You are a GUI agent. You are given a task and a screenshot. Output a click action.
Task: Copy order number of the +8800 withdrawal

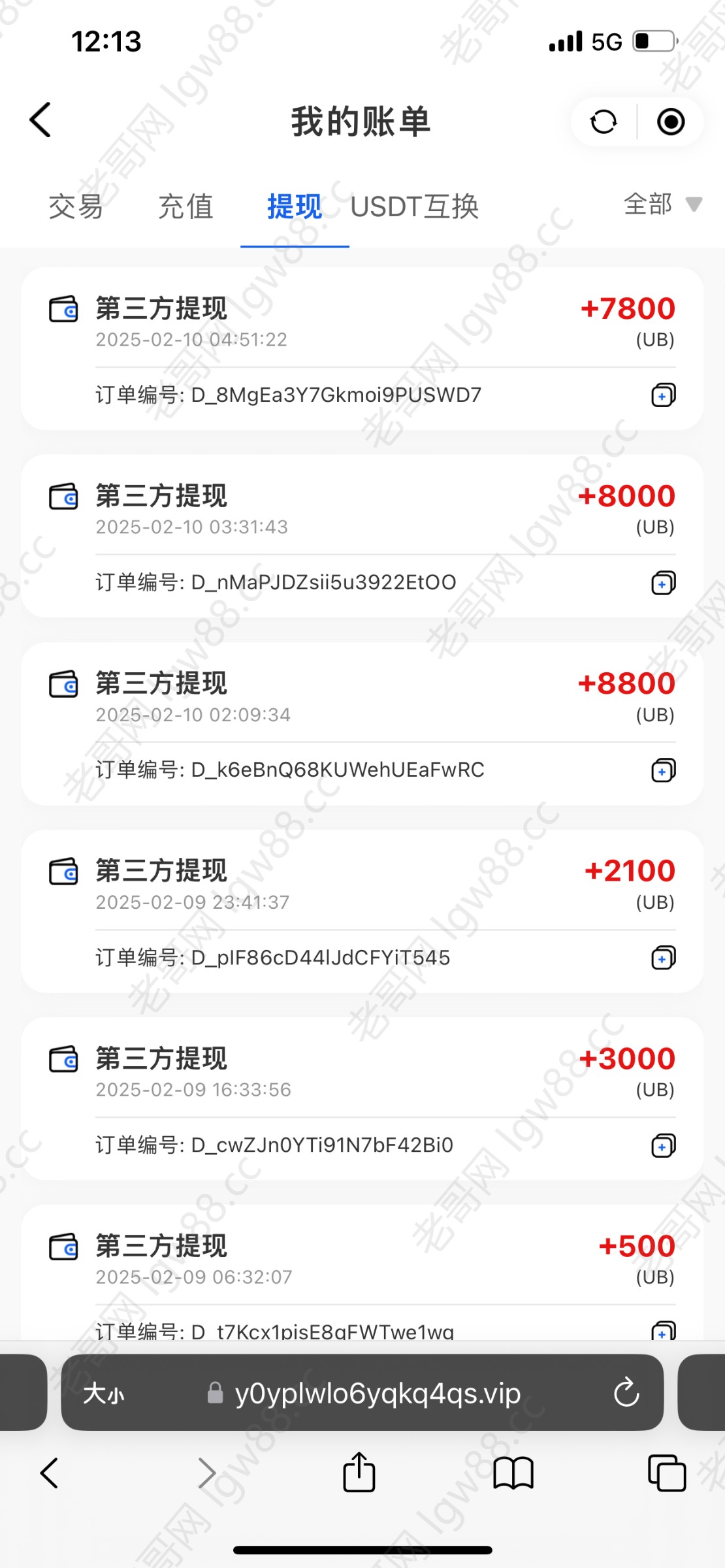663,770
